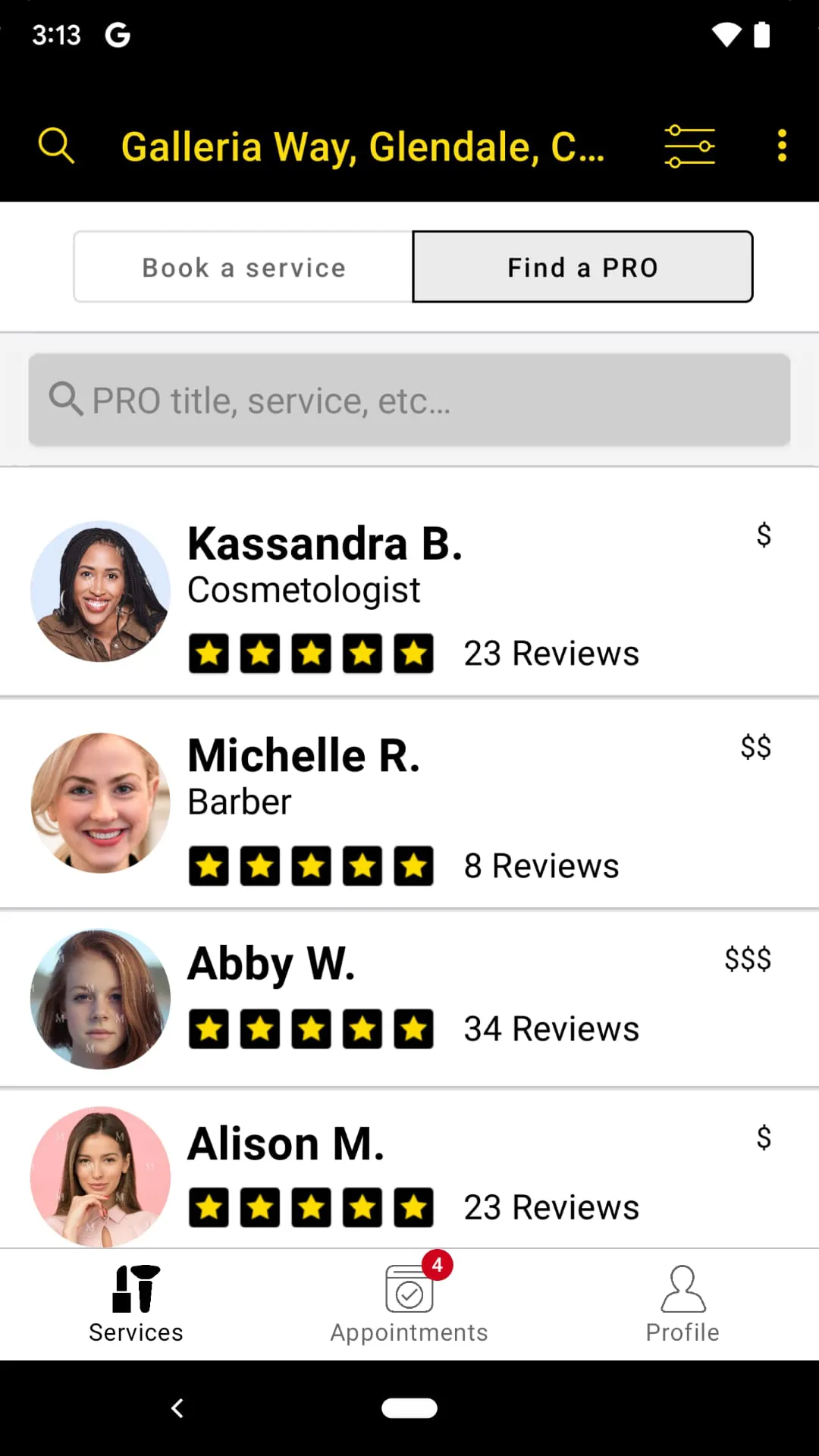Viewport: 819px width, 1456px height.
Task: View Michelle R. the barber
Action: click(x=409, y=804)
